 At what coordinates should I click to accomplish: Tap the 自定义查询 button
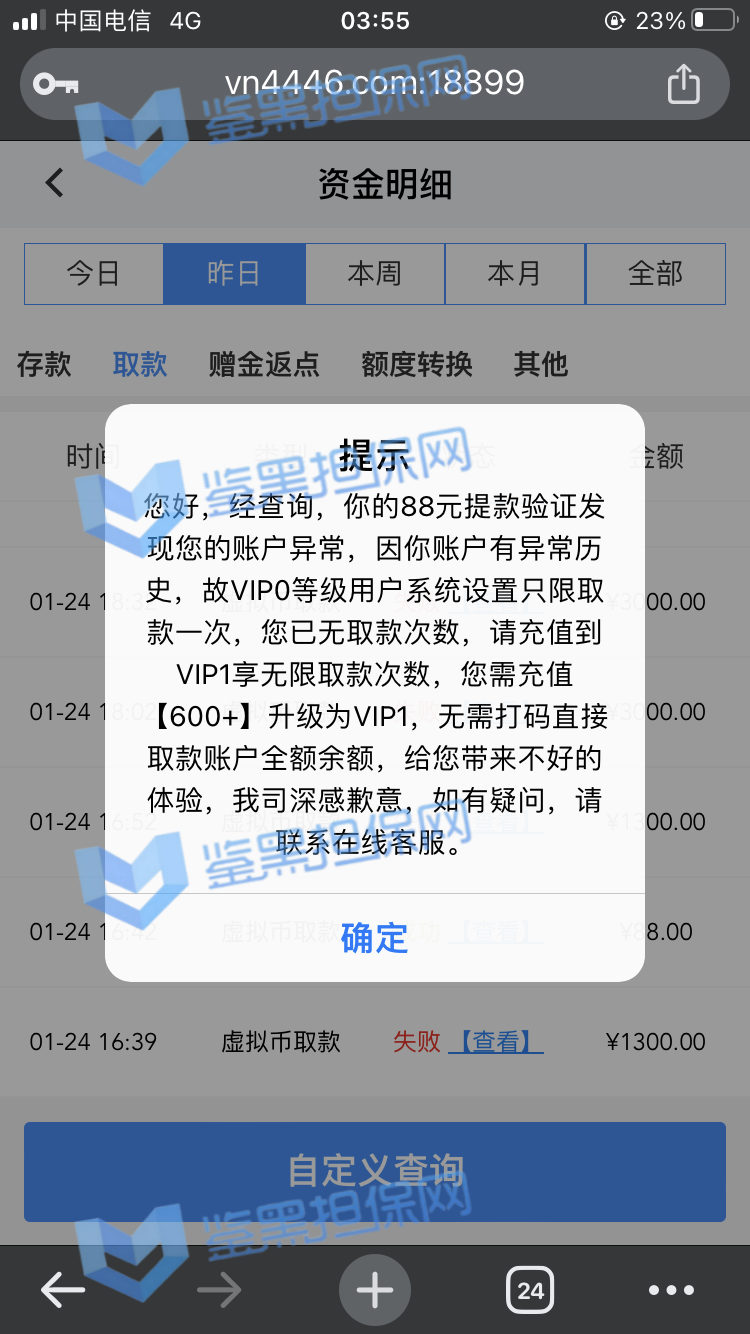coord(375,1171)
